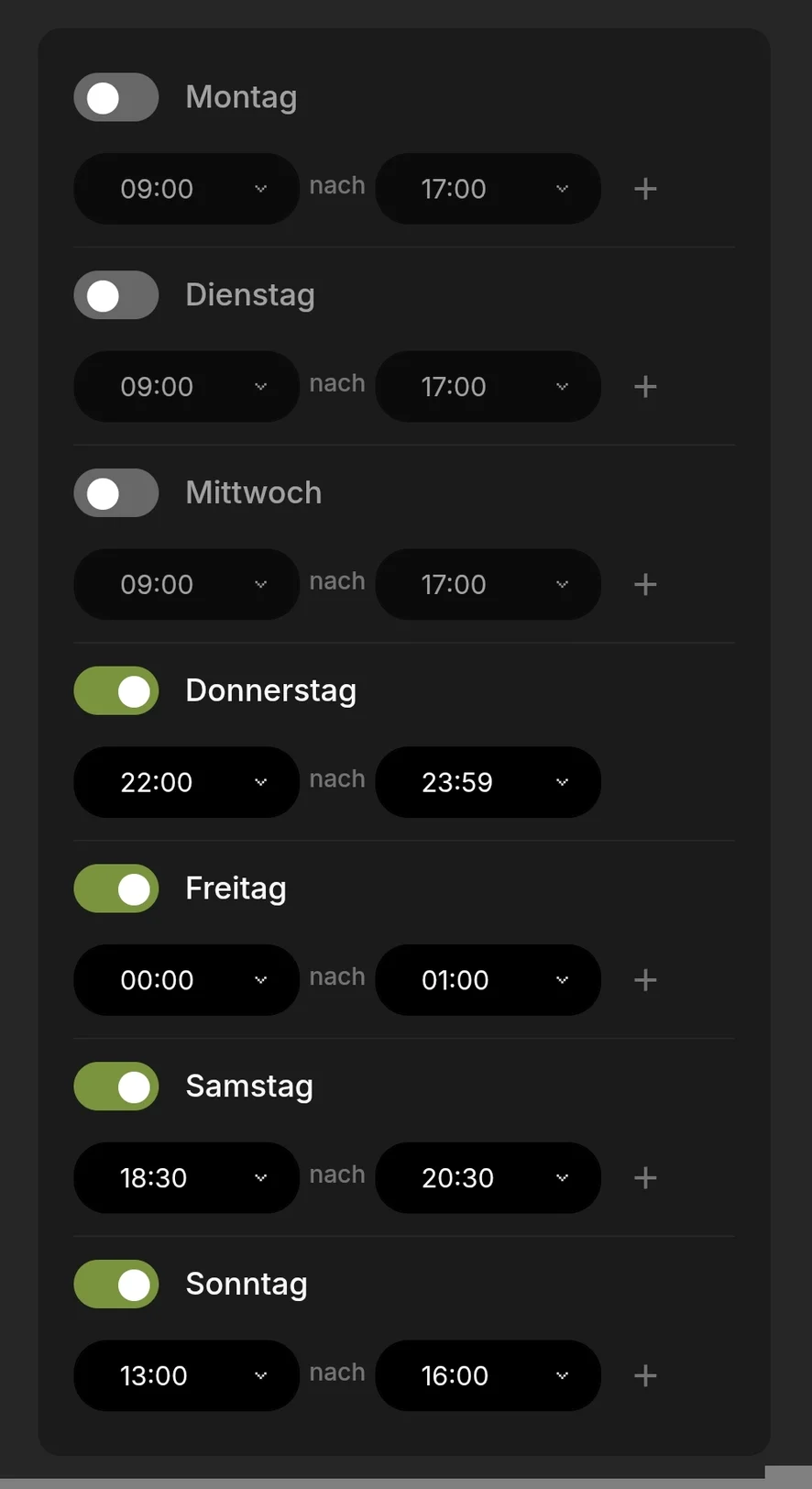
Task: Add a time range to Samstag
Action: tap(645, 1178)
